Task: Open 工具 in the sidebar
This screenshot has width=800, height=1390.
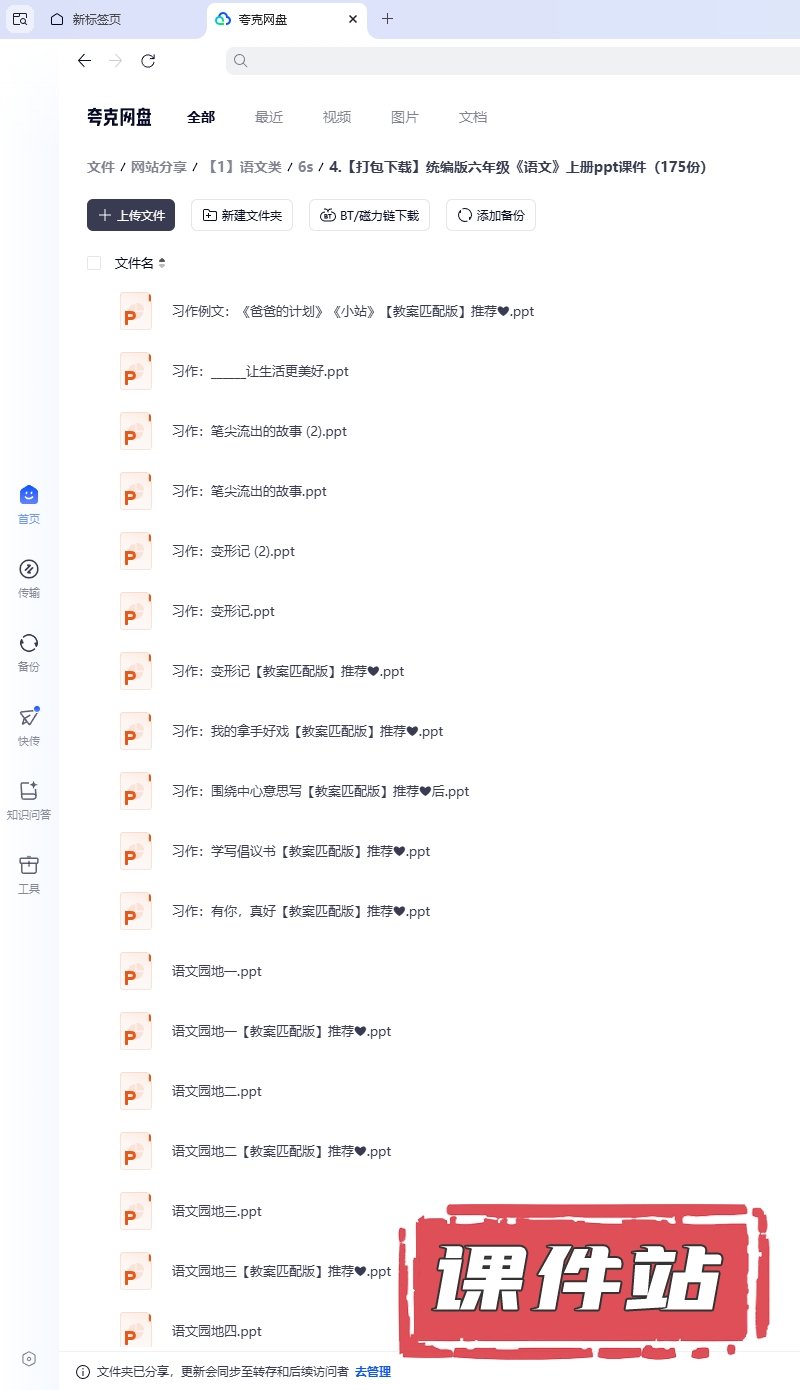Action: tap(29, 874)
